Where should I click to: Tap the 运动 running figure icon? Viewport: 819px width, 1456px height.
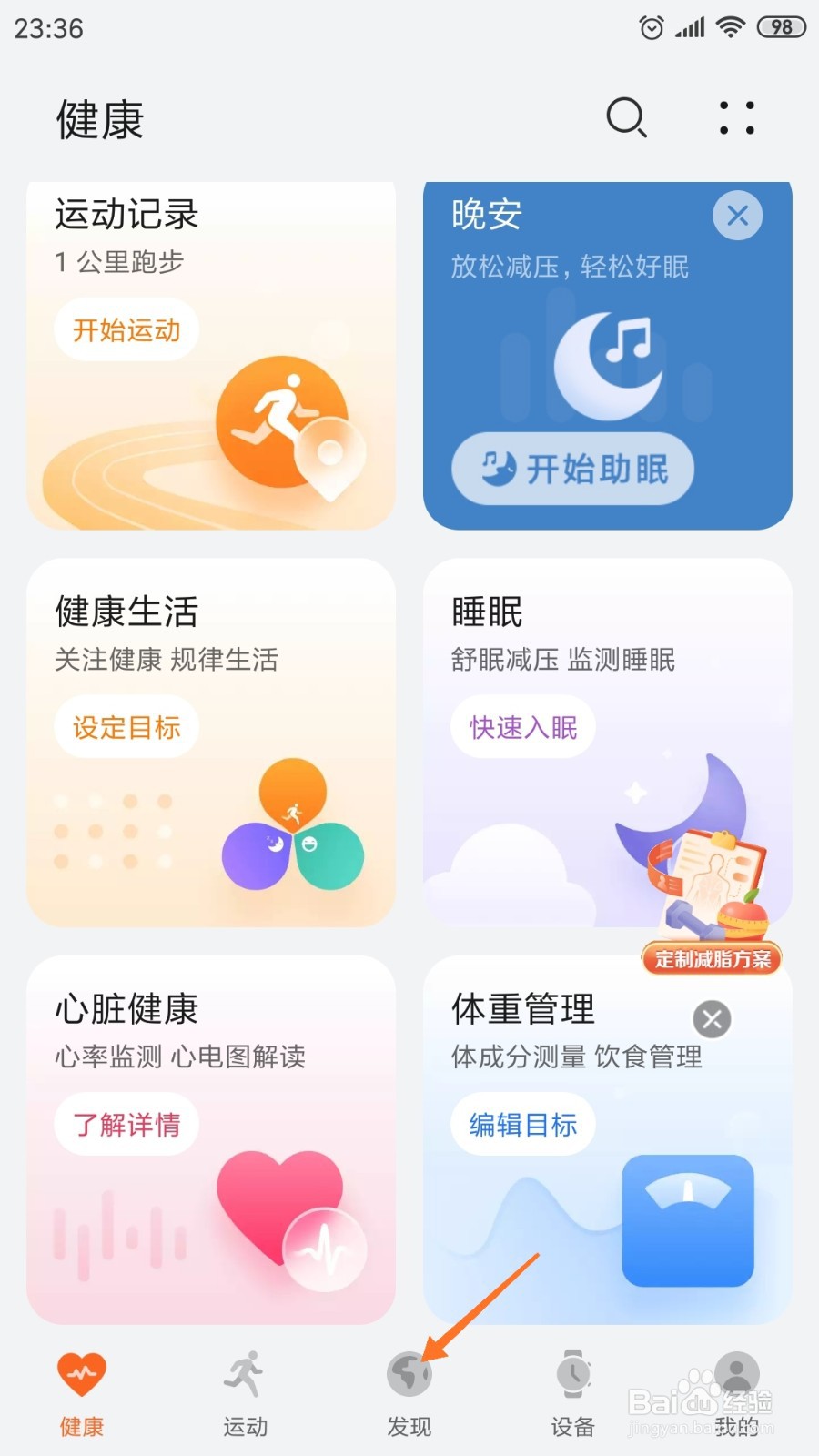pyautogui.click(x=245, y=1374)
